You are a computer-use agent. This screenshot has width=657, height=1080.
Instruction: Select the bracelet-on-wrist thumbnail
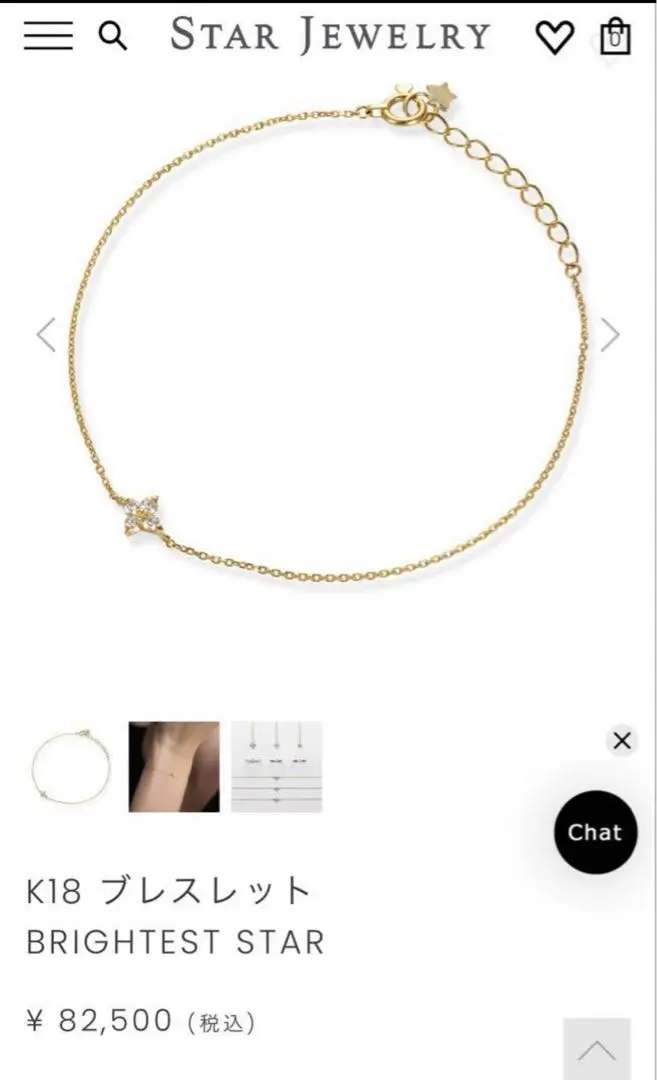(x=174, y=767)
